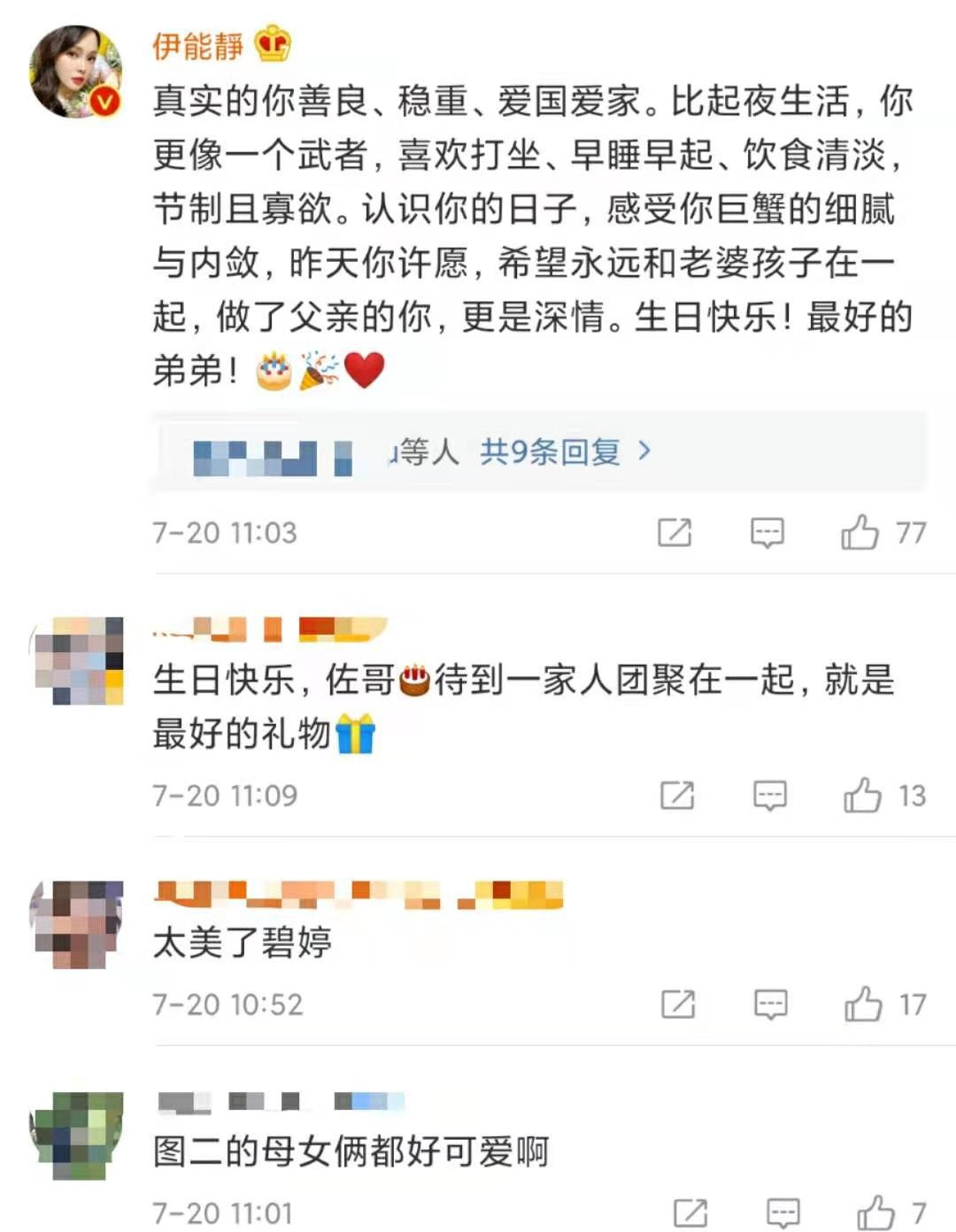The height and width of the screenshot is (1232, 956).
Task: Share the 太美了碧婷 comment
Action: [678, 1005]
